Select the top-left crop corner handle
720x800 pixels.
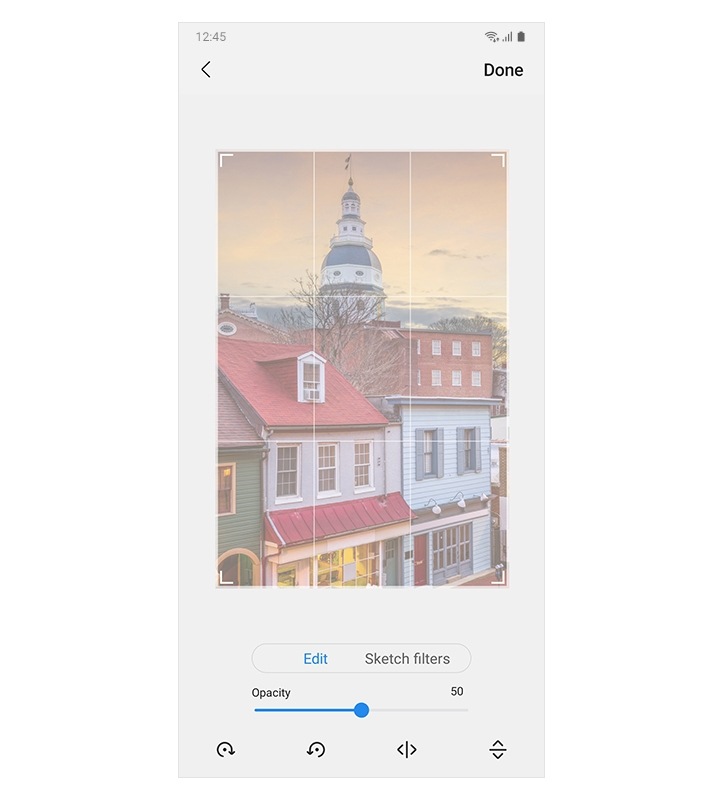coord(224,160)
